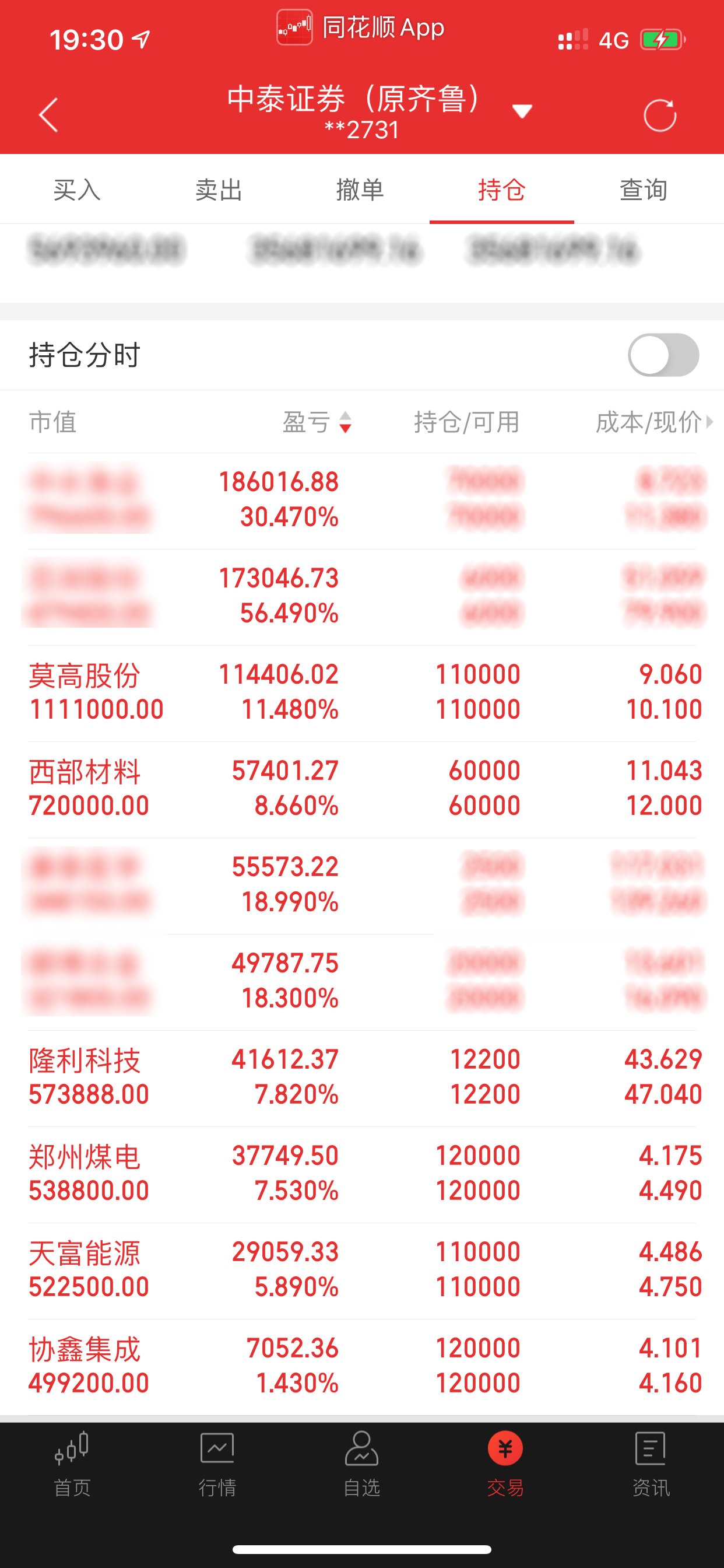Sort holdings by the 盈亏 column

[x=317, y=422]
